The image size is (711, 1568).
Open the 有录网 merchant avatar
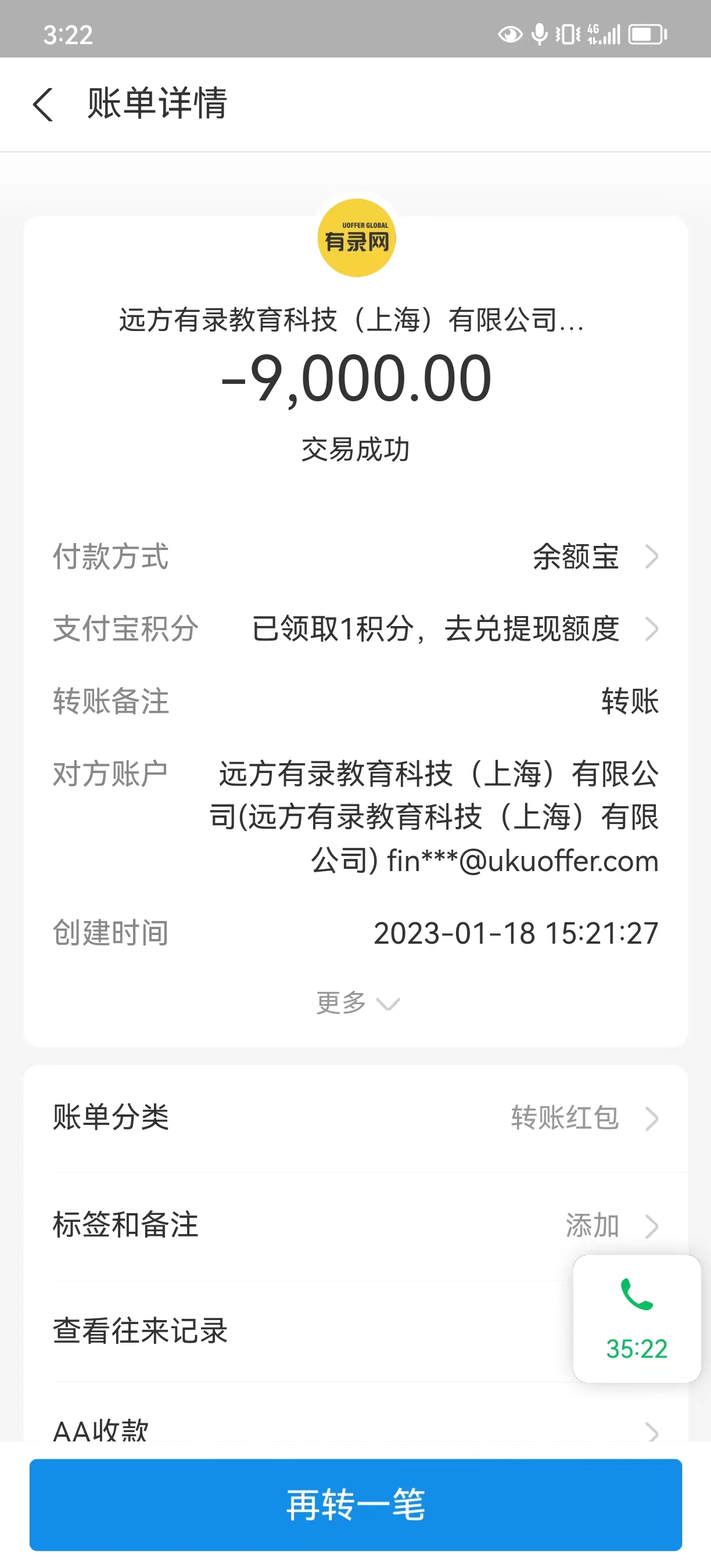(x=356, y=238)
